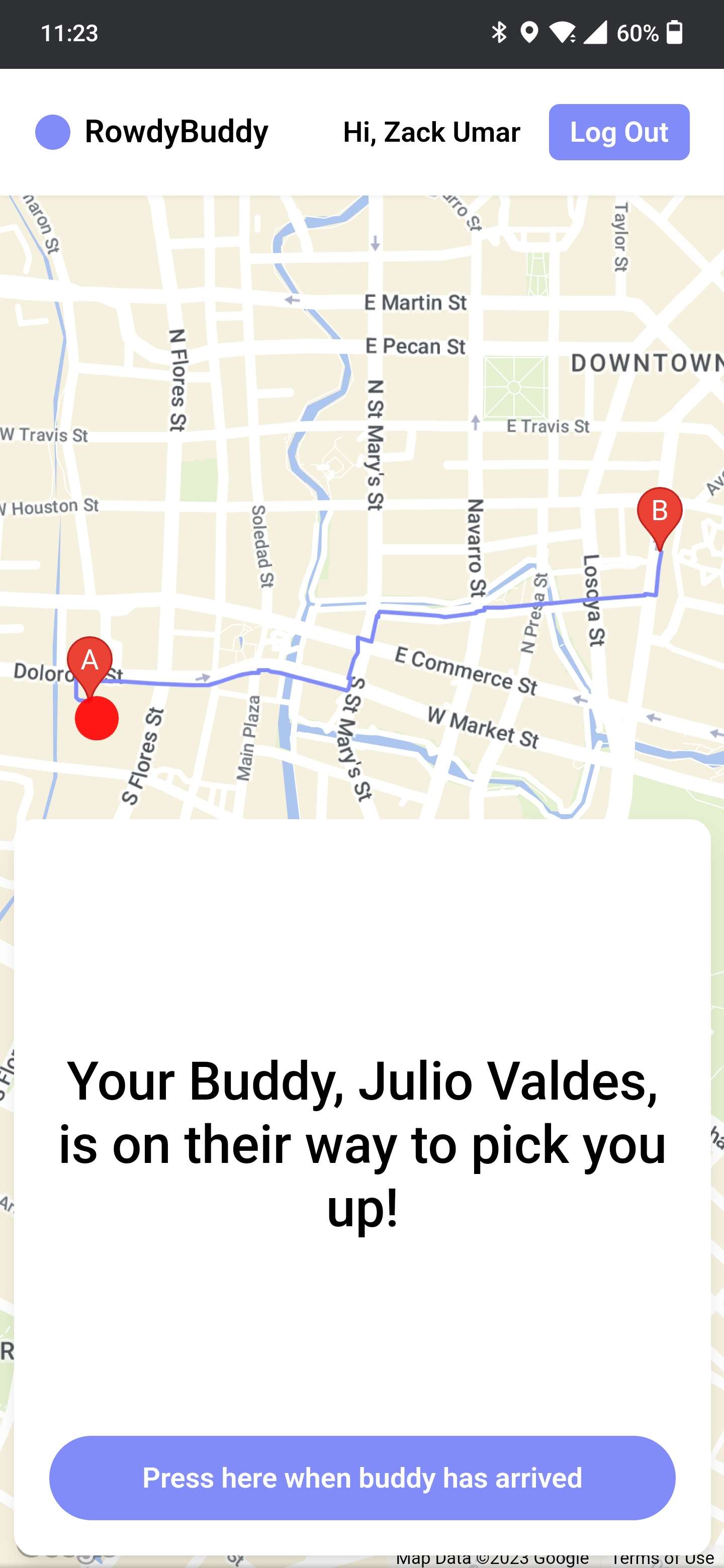724x1568 pixels.
Task: Open the Terms of Use link
Action: [x=663, y=1559]
